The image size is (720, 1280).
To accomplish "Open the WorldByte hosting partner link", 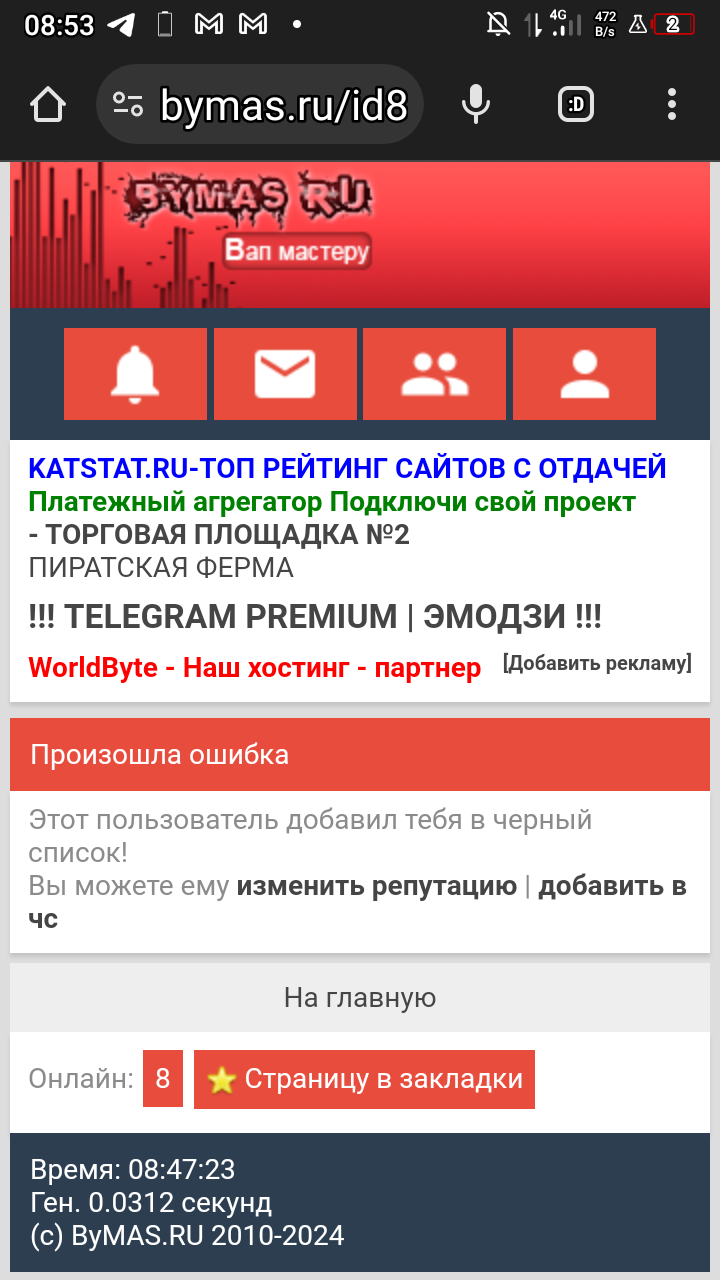I will [x=255, y=667].
